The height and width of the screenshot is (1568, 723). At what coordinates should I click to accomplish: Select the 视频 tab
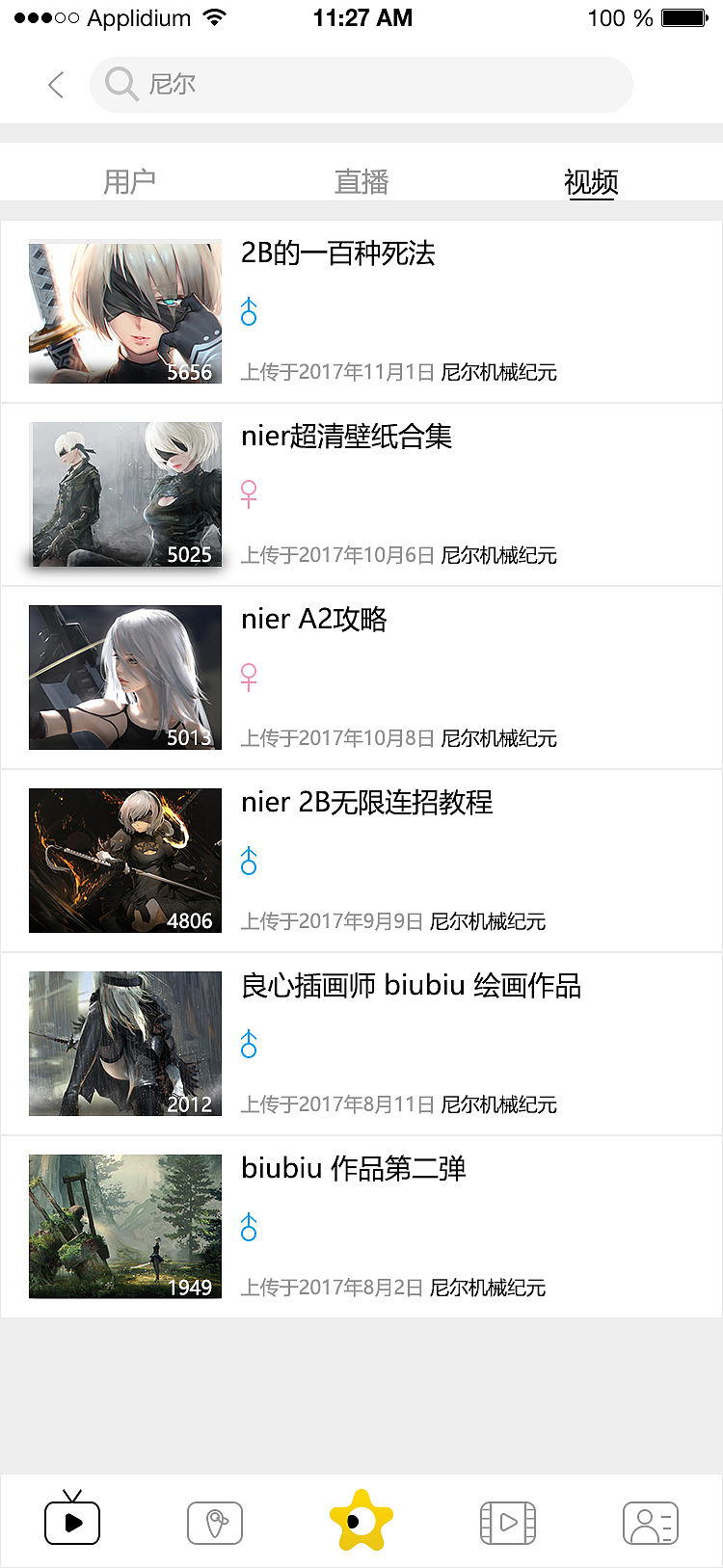[591, 181]
